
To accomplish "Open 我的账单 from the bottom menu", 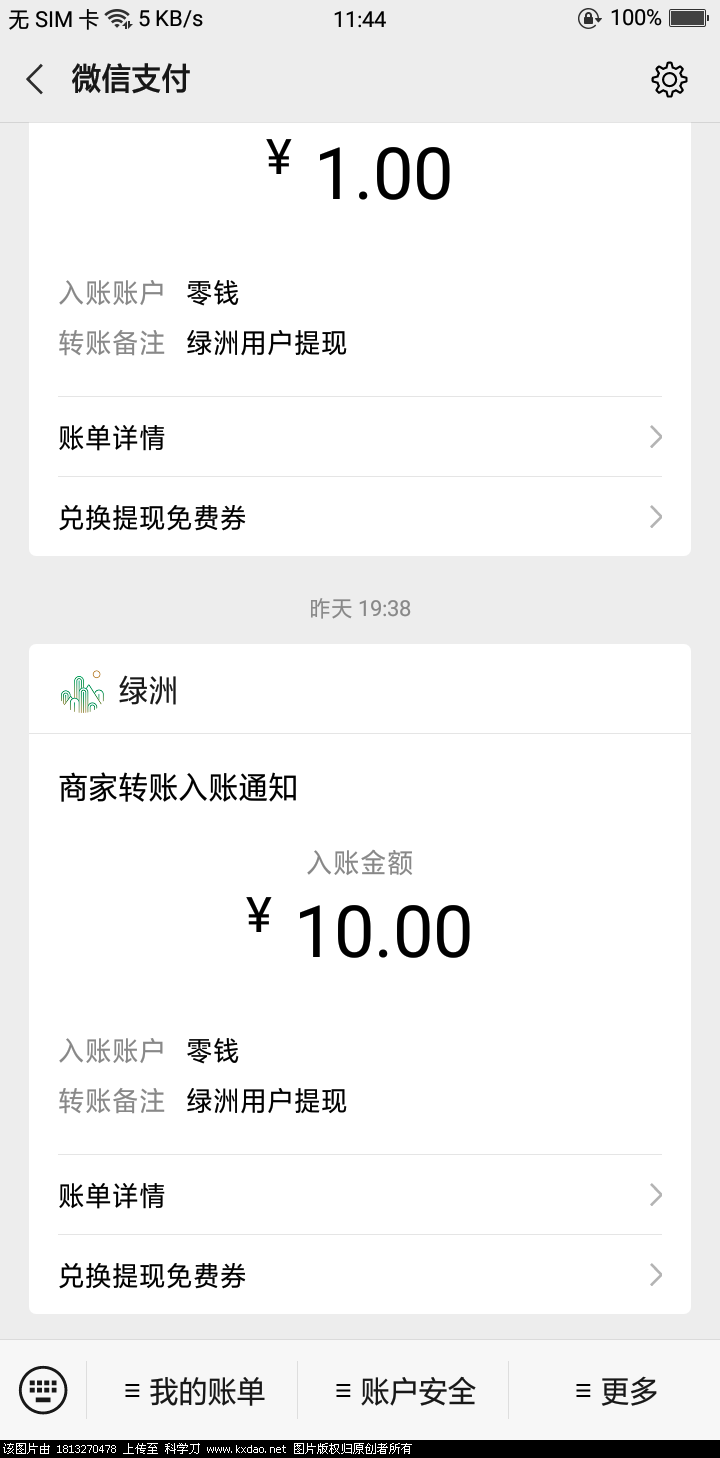I will click(196, 1390).
